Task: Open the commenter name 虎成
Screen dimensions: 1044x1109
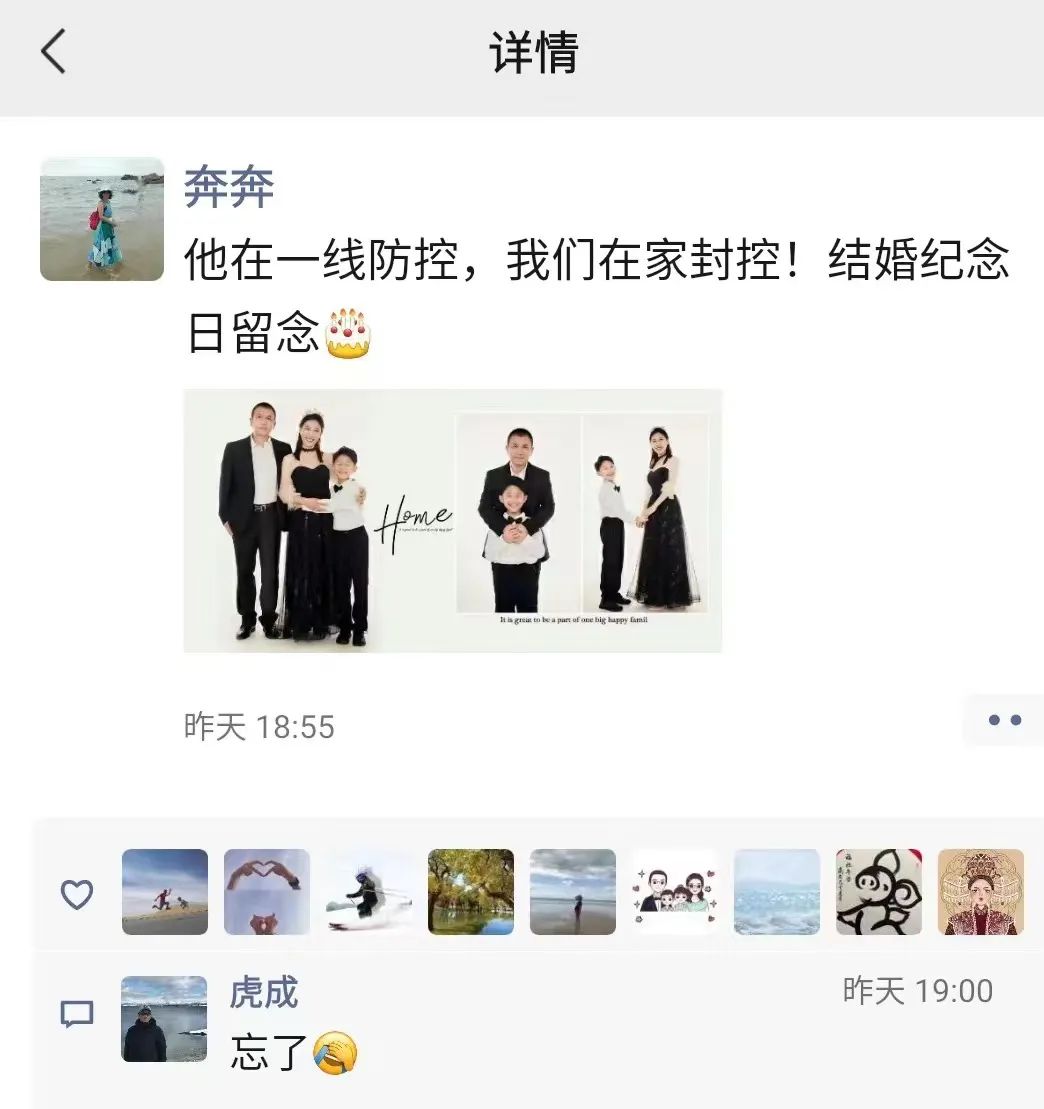Action: [x=264, y=992]
